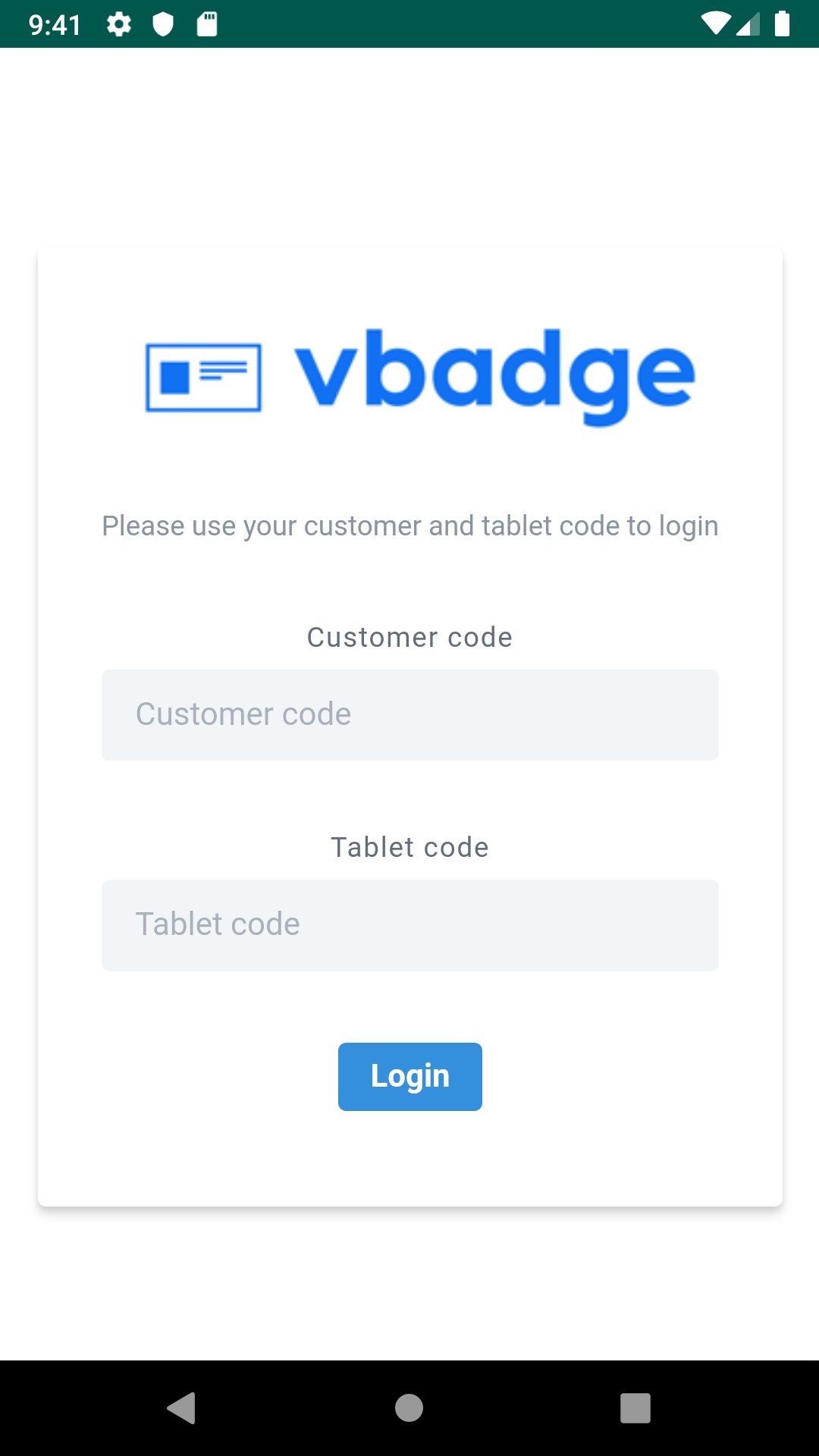Click the clock showing 9:41

click(x=53, y=24)
